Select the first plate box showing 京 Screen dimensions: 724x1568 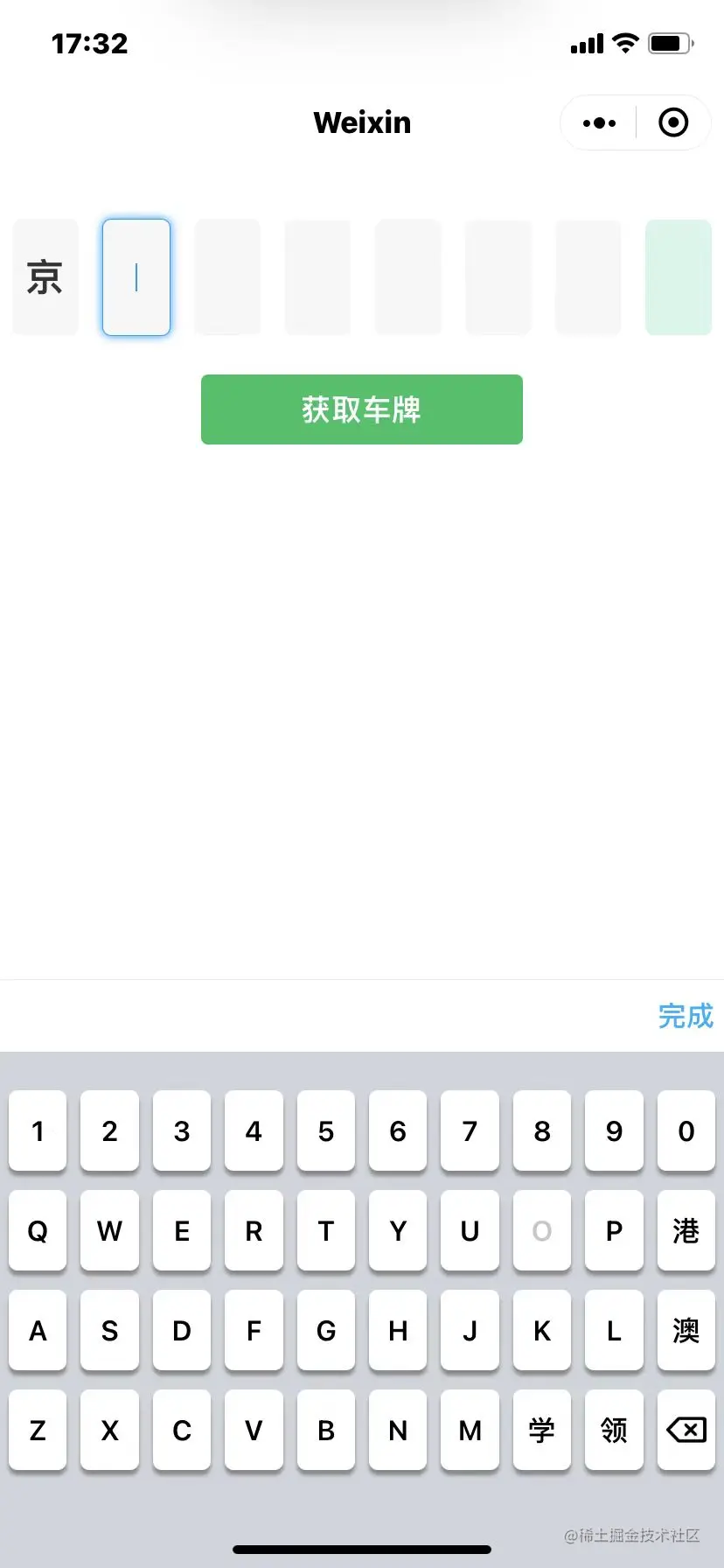(44, 276)
